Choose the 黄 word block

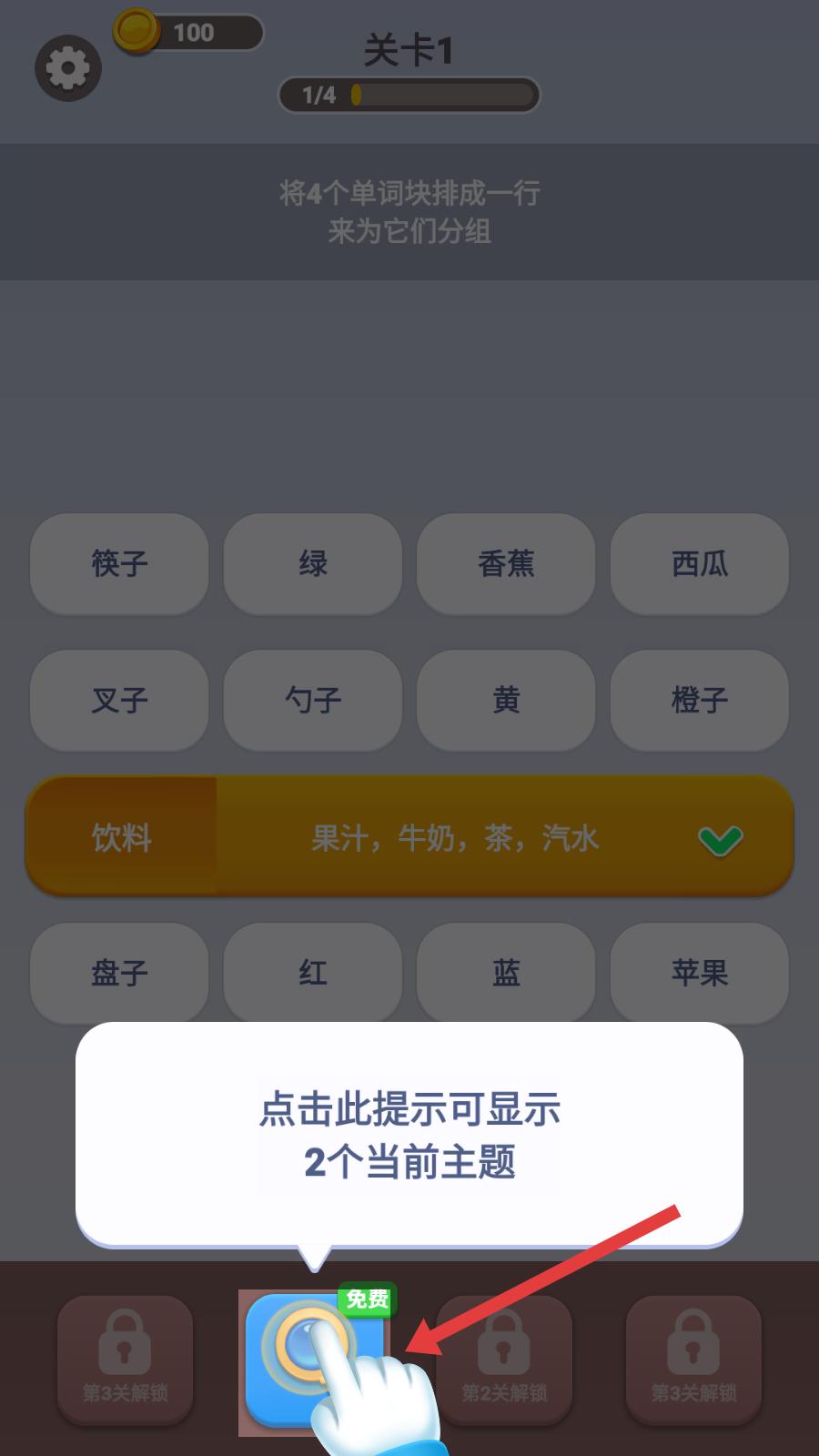click(506, 701)
